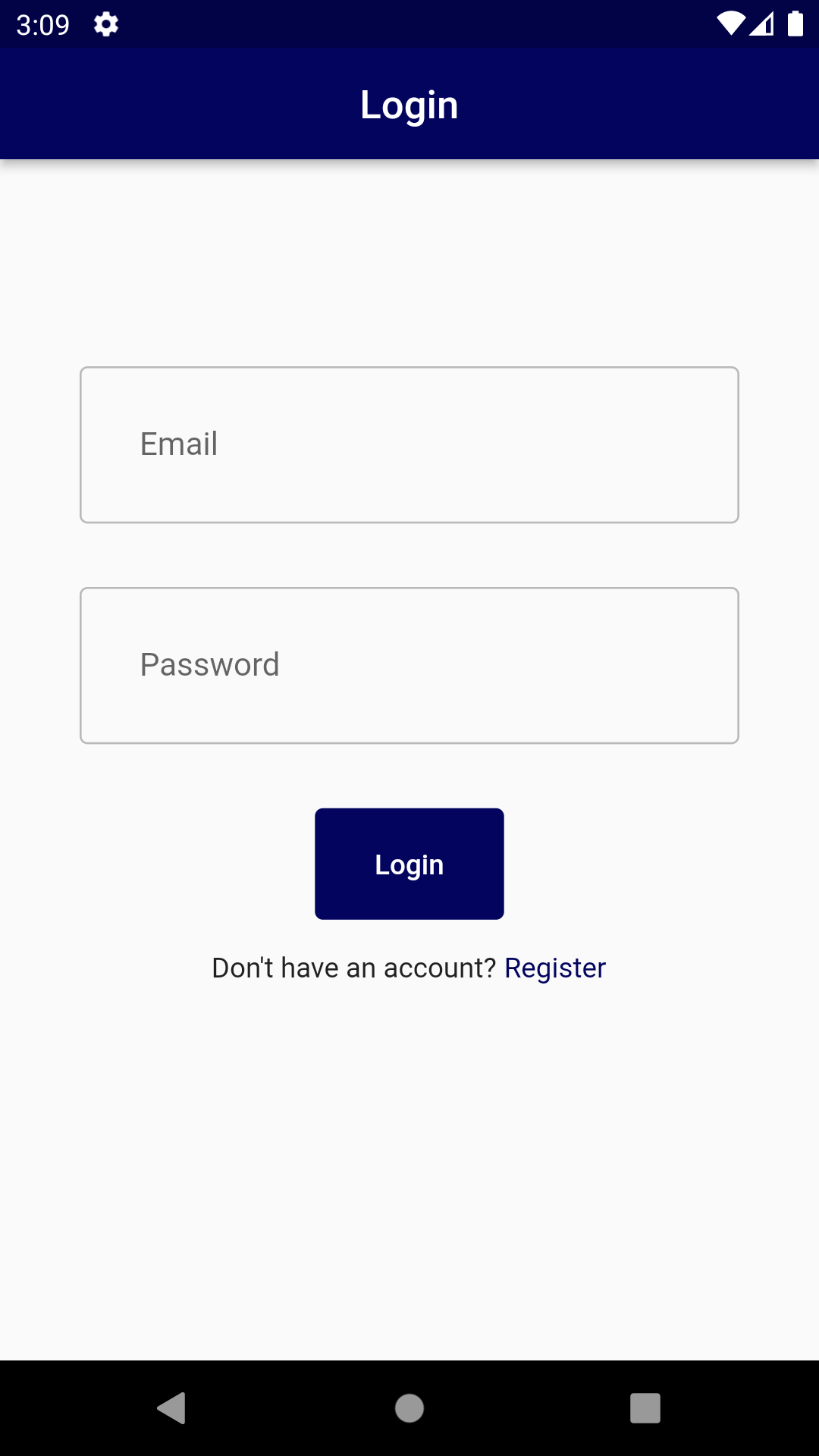Image resolution: width=819 pixels, height=1456 pixels.
Task: Tap the Home navigation button
Action: pyautogui.click(x=409, y=1410)
